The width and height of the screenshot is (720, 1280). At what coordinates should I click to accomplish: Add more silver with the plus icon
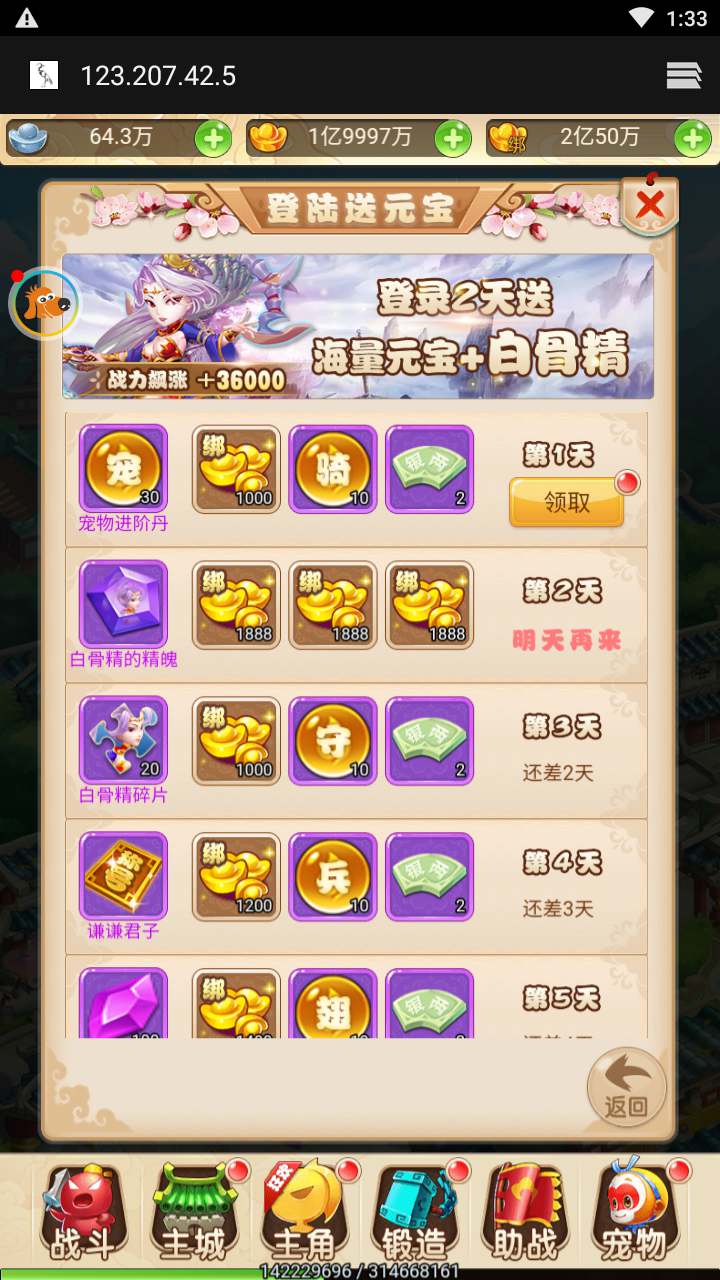tap(213, 139)
